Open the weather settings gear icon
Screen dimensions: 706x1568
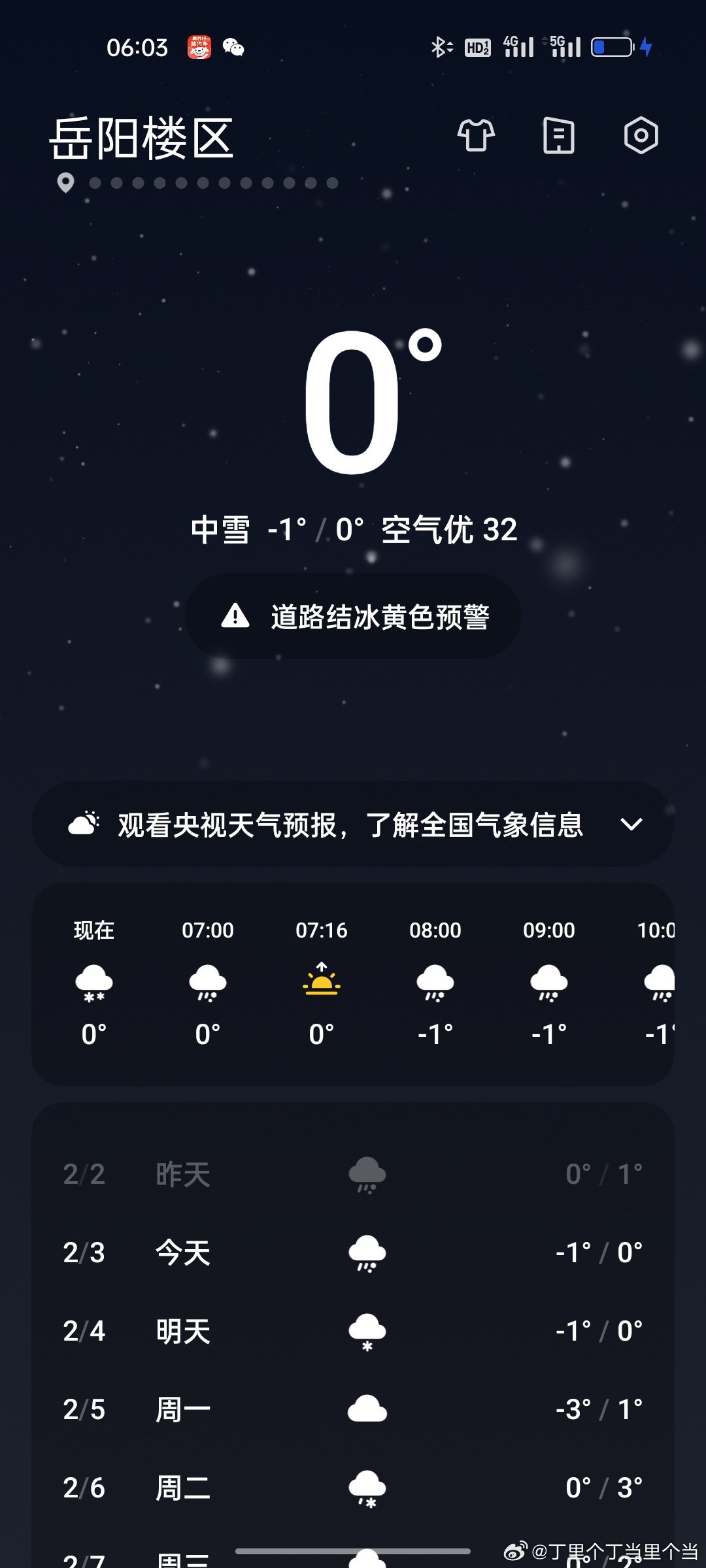pos(640,137)
